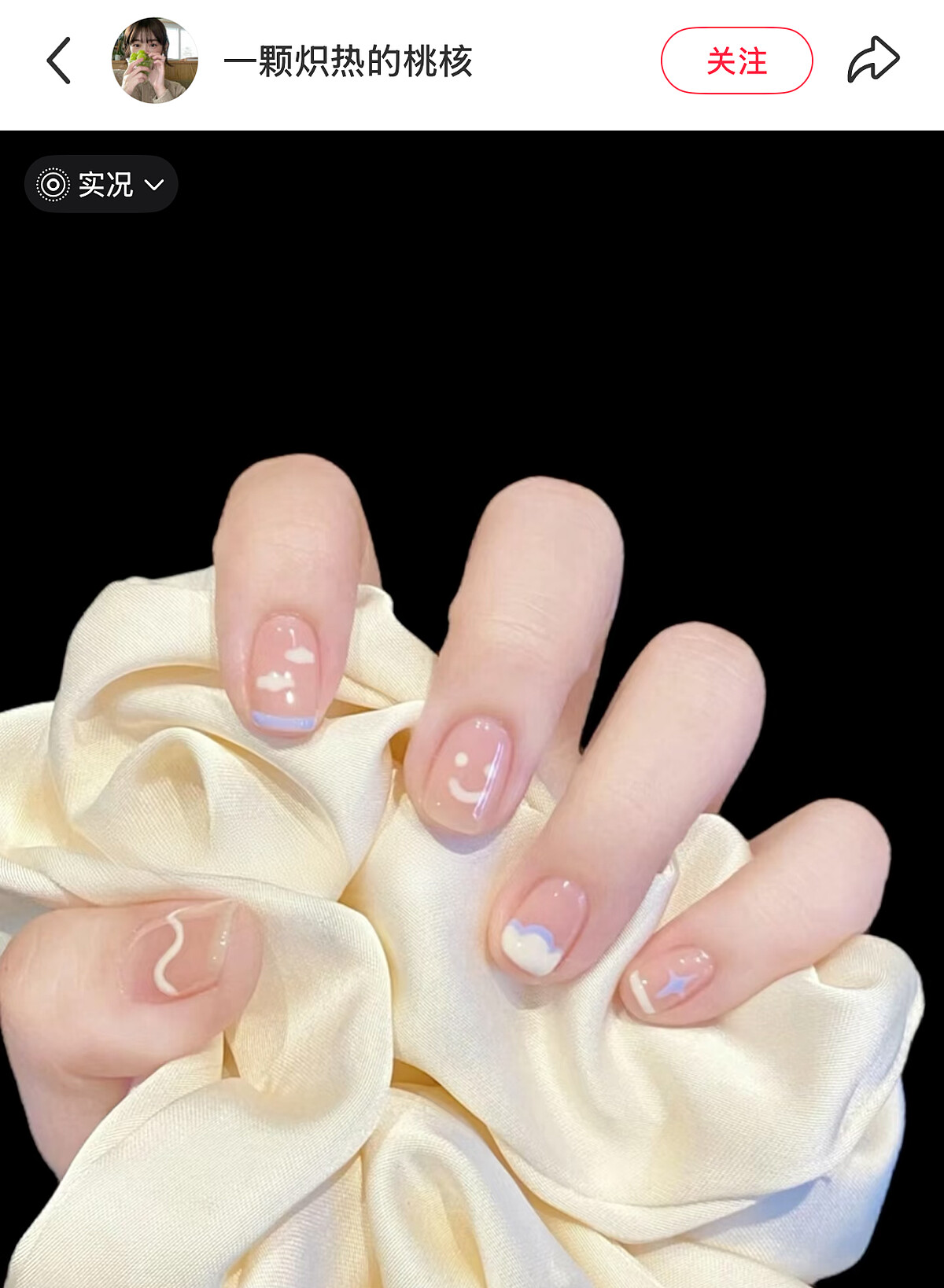Share this post
944x1288 pixels.
[873, 60]
